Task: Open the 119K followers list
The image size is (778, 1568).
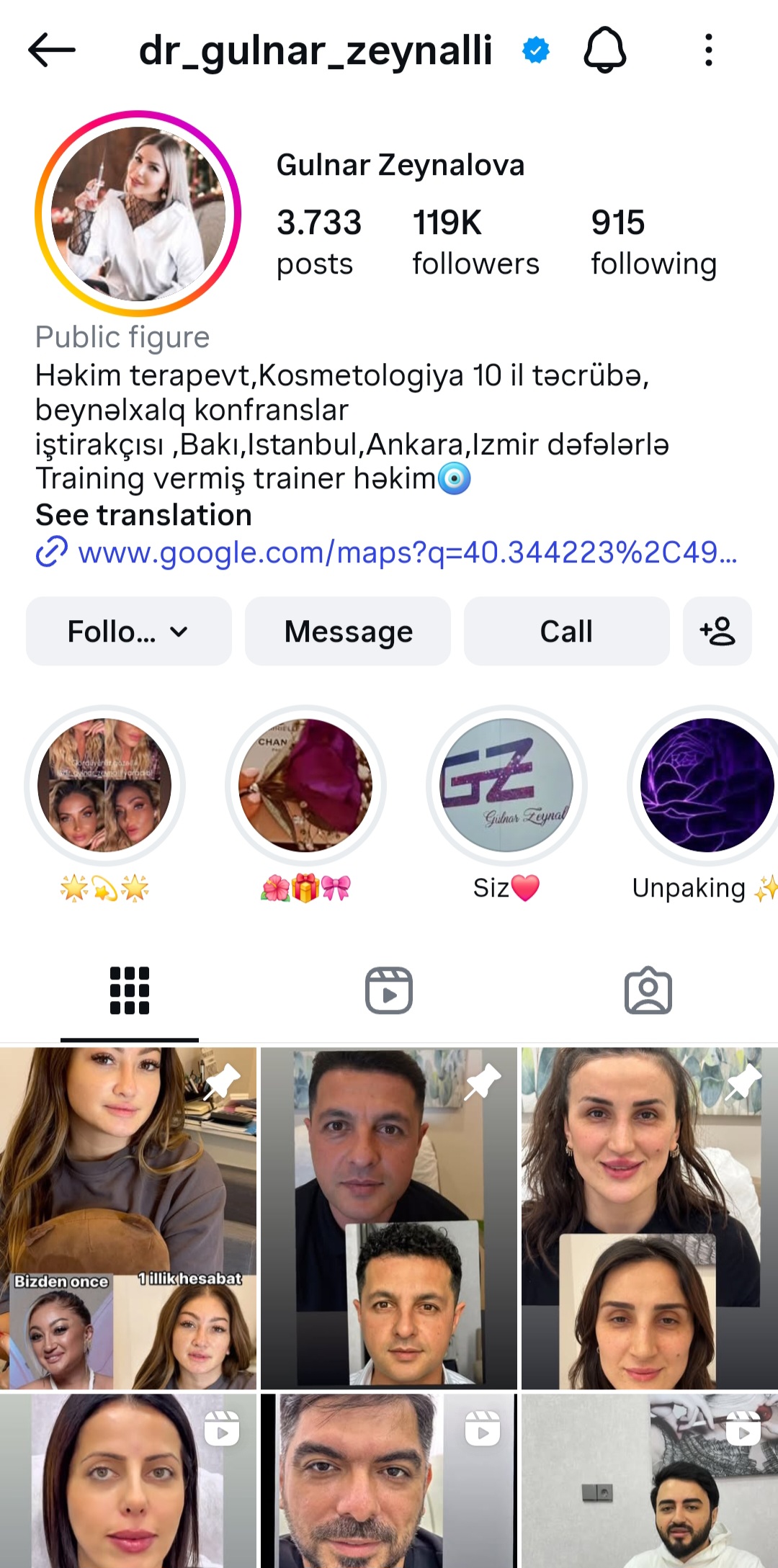Action: (x=475, y=242)
